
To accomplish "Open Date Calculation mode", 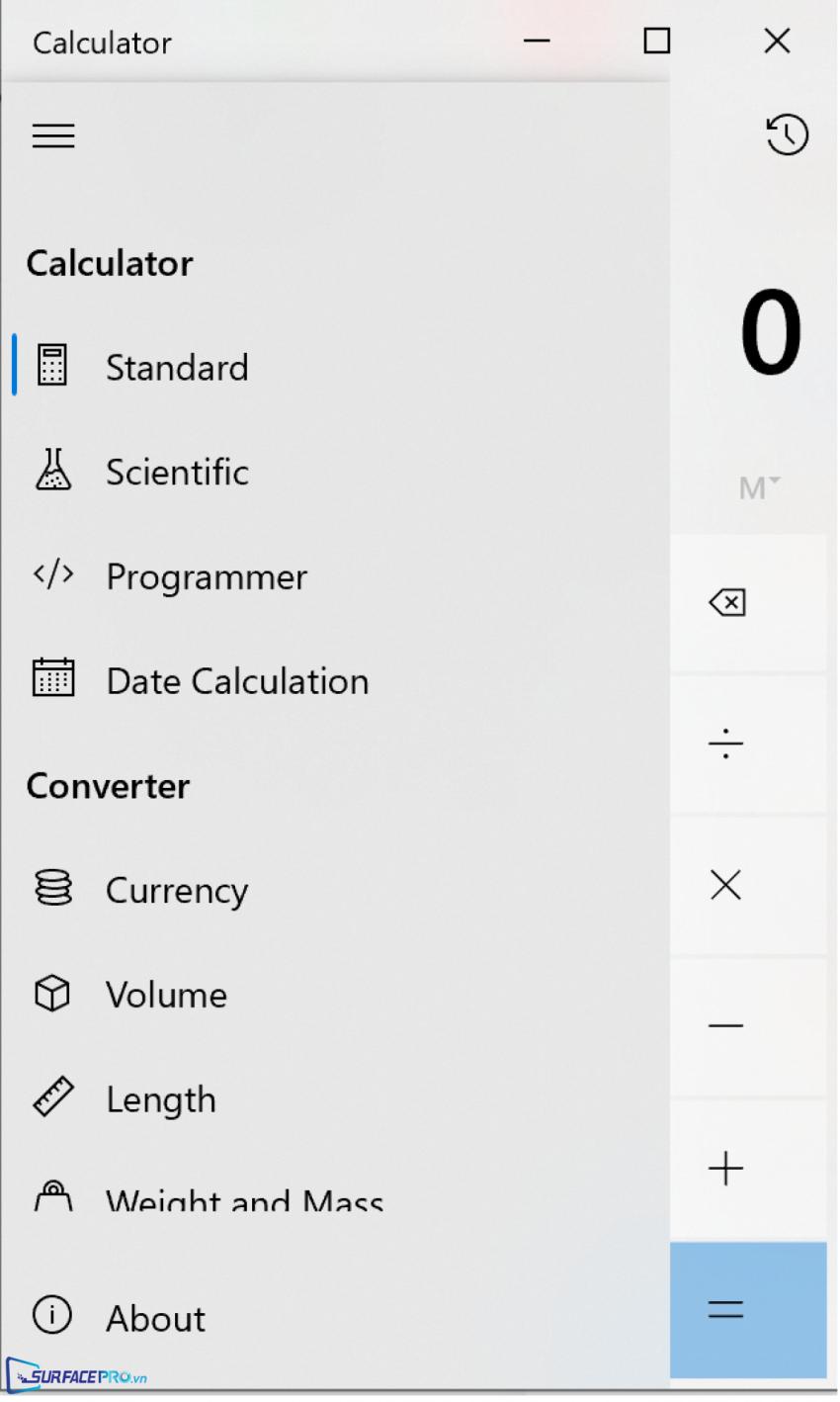I will 336,681.
